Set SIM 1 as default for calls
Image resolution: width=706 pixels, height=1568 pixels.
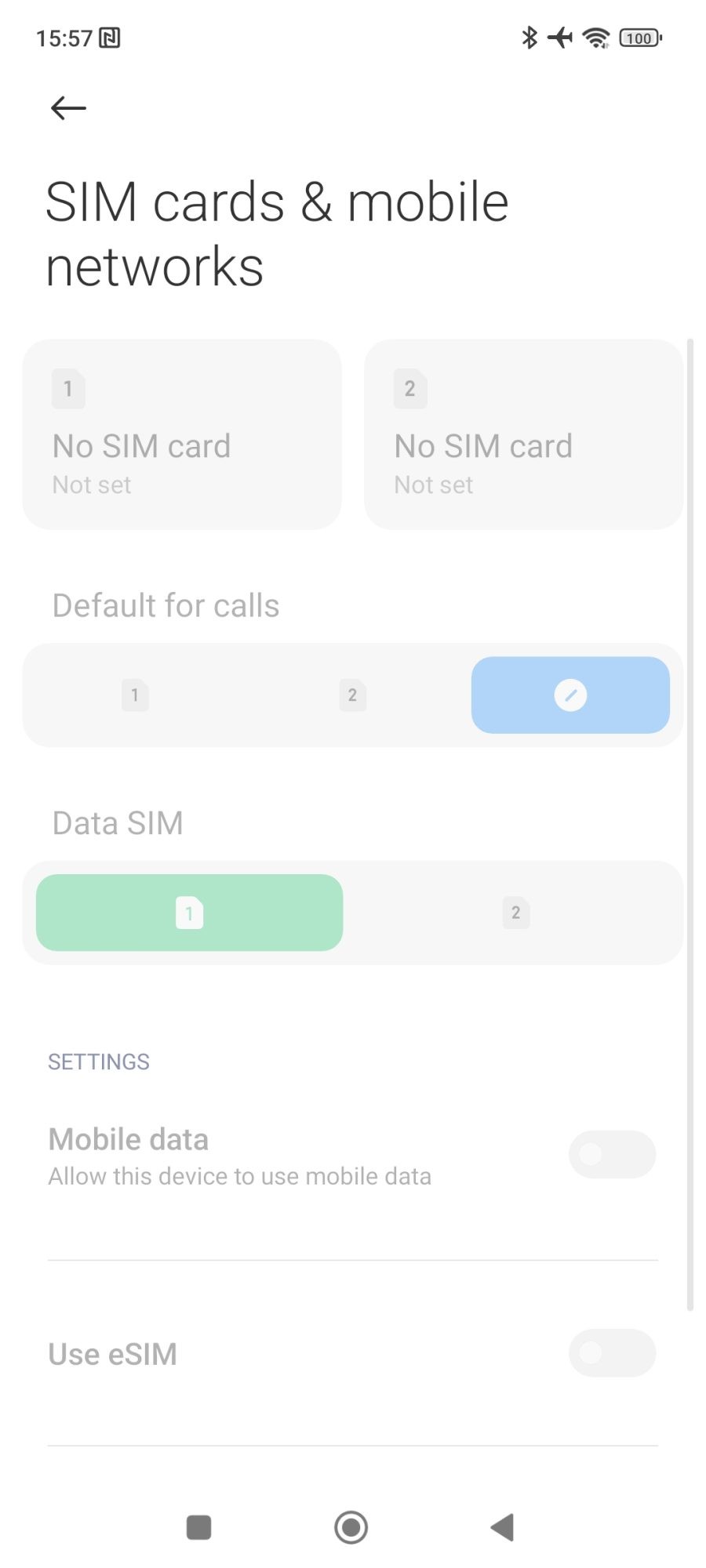point(135,695)
